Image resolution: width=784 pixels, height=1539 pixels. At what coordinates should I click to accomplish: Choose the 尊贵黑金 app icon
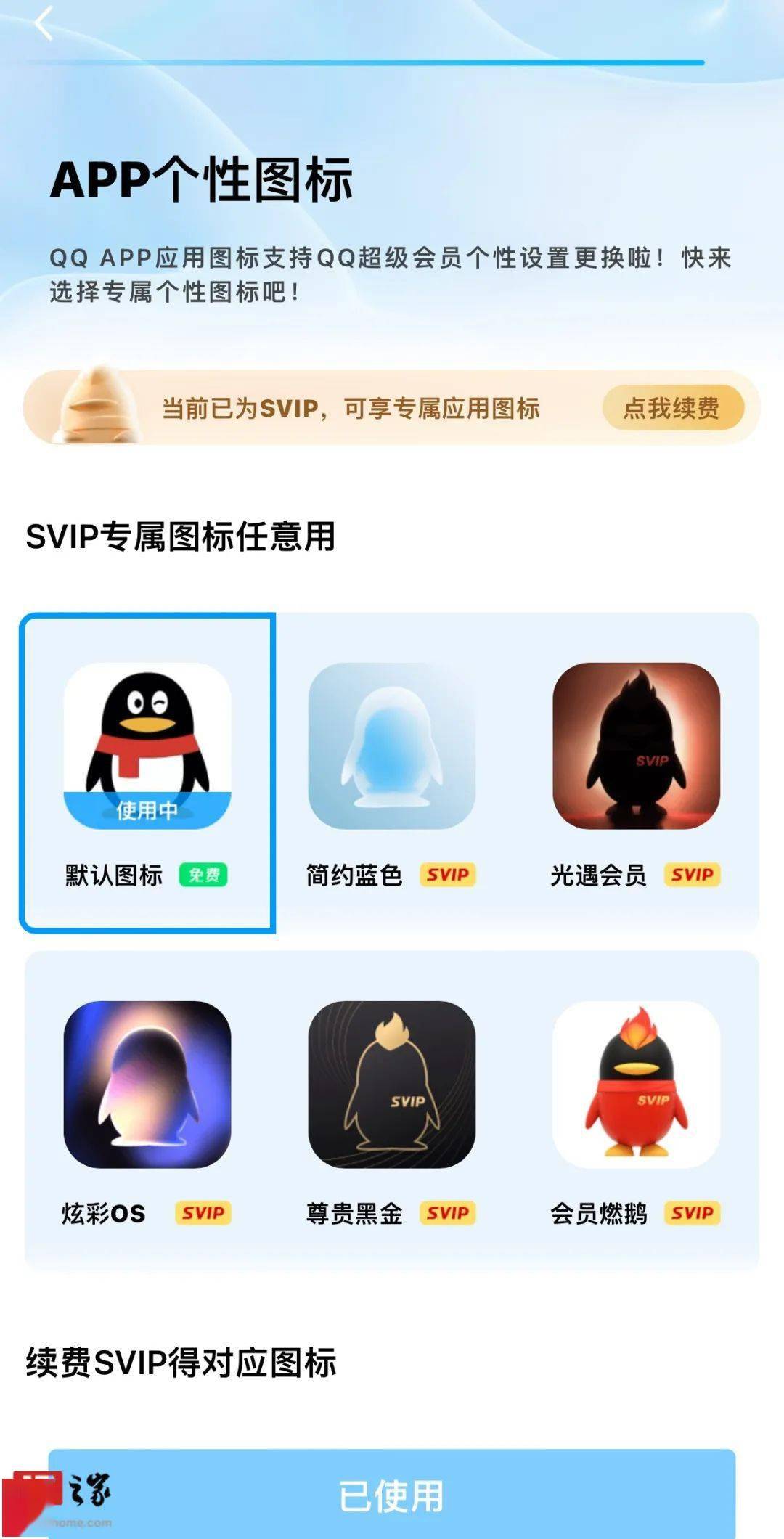392,1085
